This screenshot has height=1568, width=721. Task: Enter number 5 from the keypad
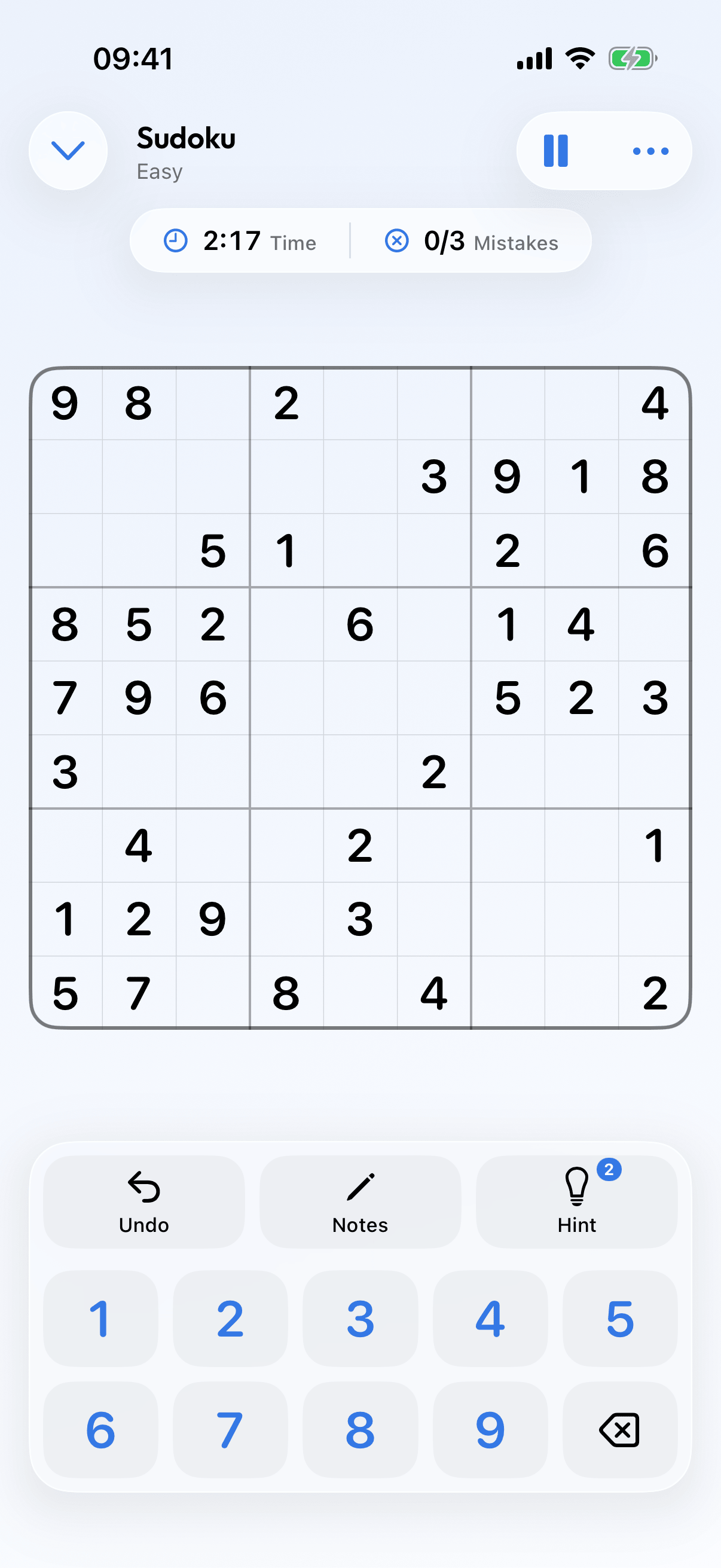pos(620,1319)
